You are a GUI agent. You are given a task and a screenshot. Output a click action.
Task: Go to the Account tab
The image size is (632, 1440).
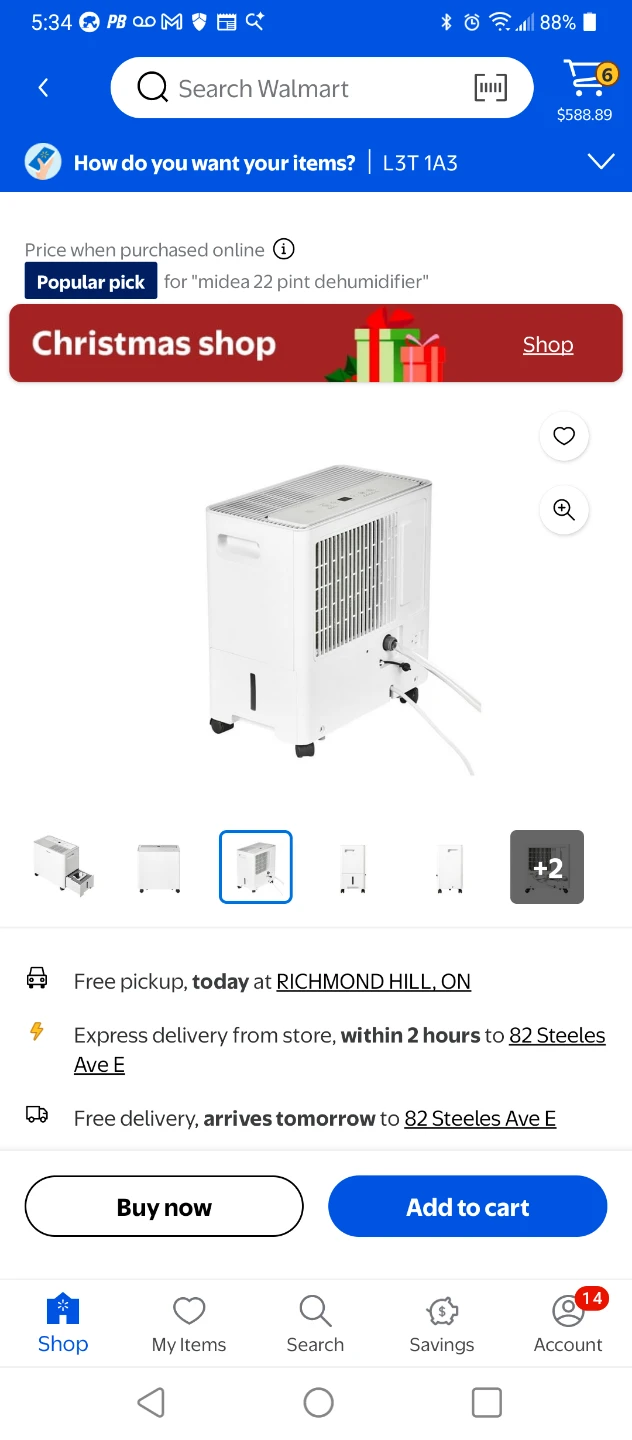tap(567, 1323)
